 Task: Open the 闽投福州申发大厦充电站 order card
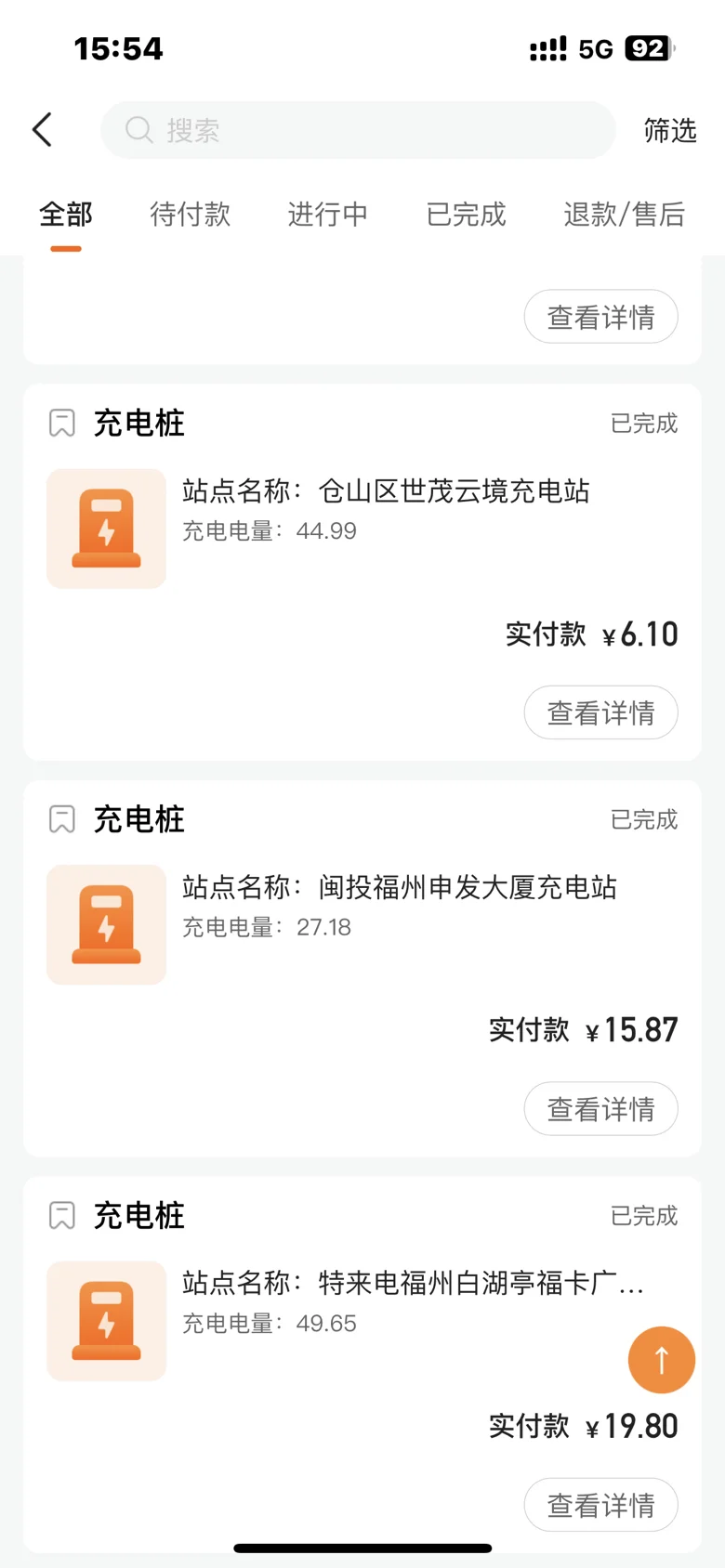pos(362,968)
